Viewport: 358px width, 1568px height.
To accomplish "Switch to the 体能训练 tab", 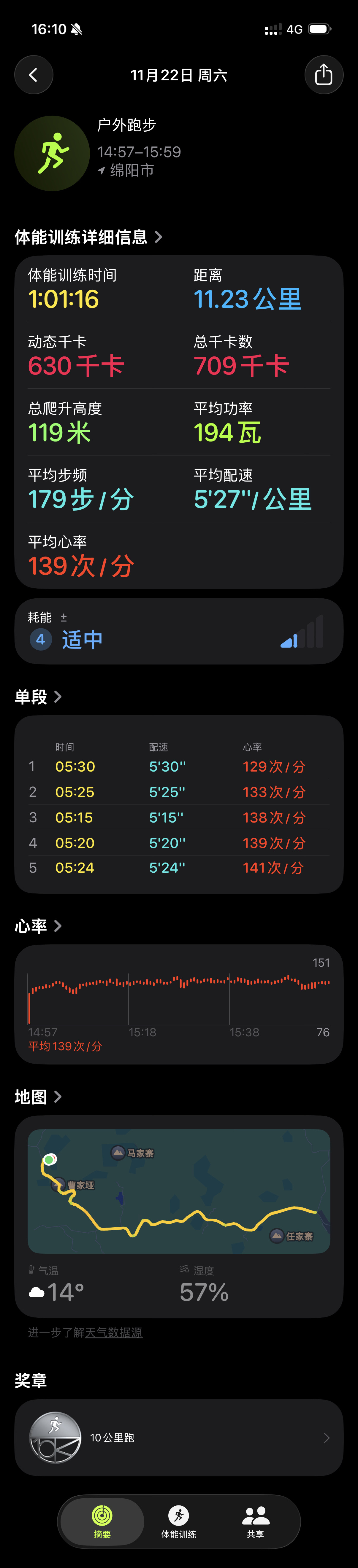I will pos(179,1521).
